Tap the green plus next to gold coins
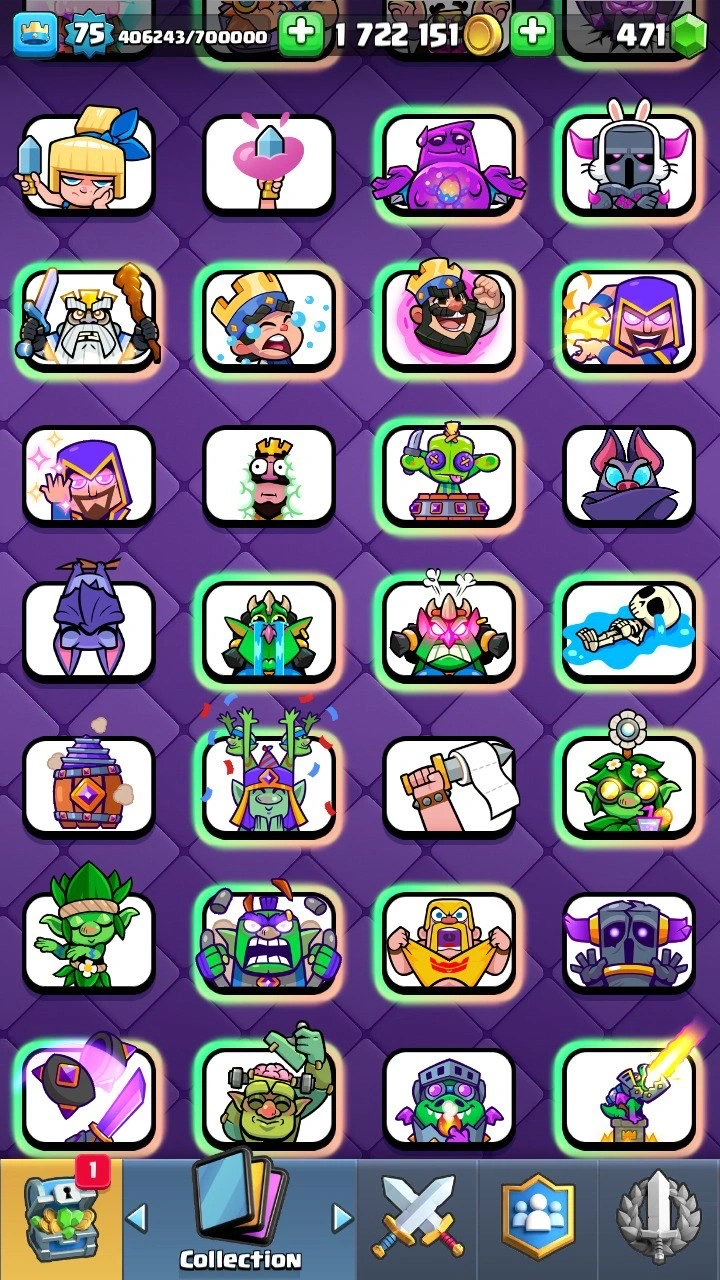720x1280 pixels. click(x=532, y=35)
